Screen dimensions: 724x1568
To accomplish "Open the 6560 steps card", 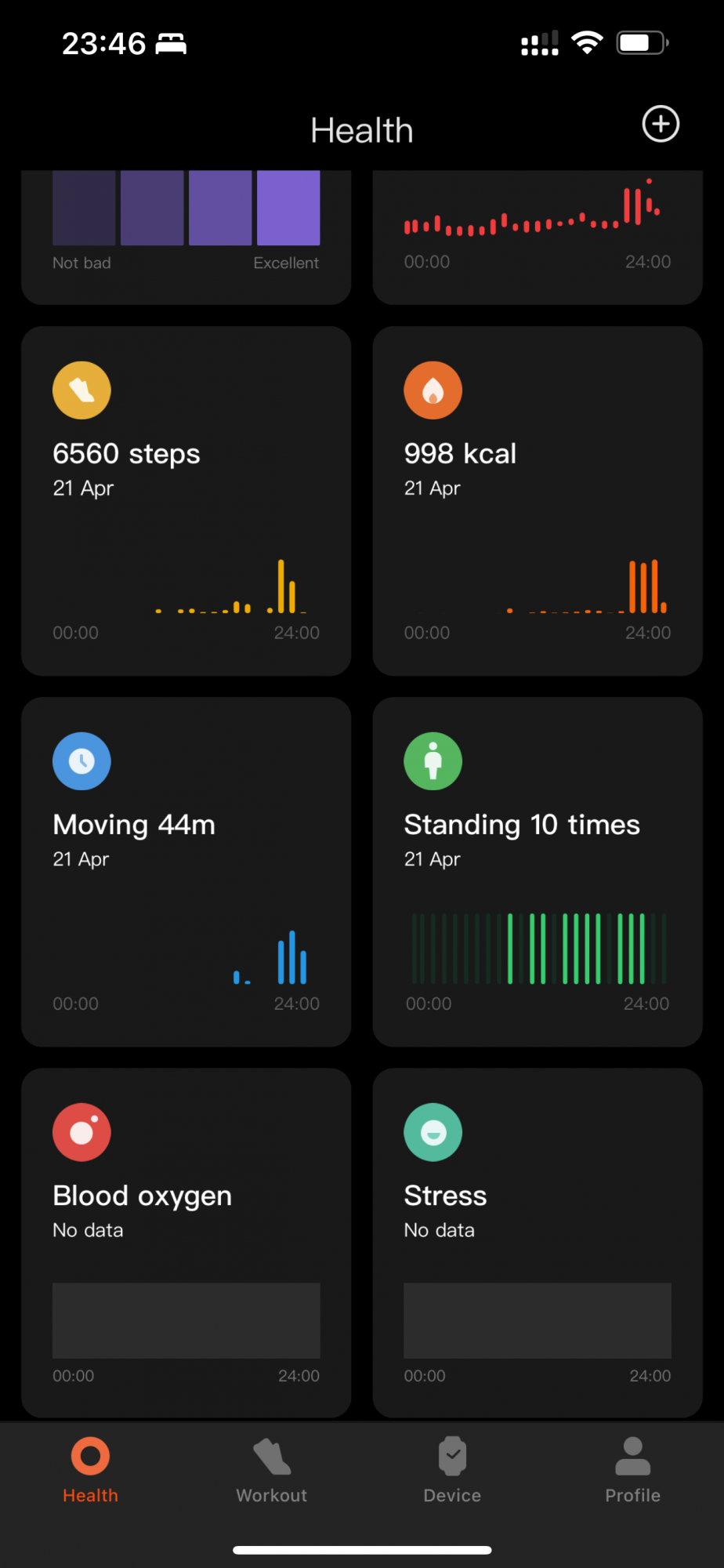I will tap(186, 501).
